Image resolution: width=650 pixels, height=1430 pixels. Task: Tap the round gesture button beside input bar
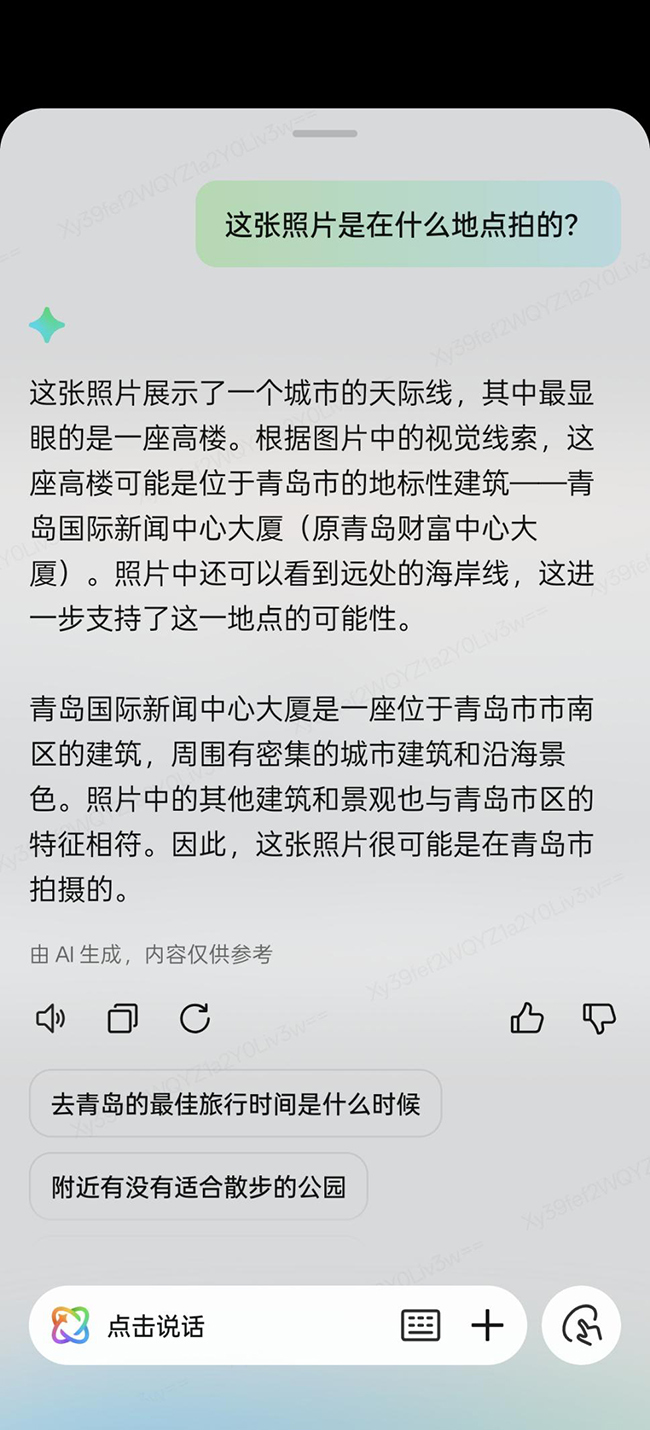click(581, 1326)
